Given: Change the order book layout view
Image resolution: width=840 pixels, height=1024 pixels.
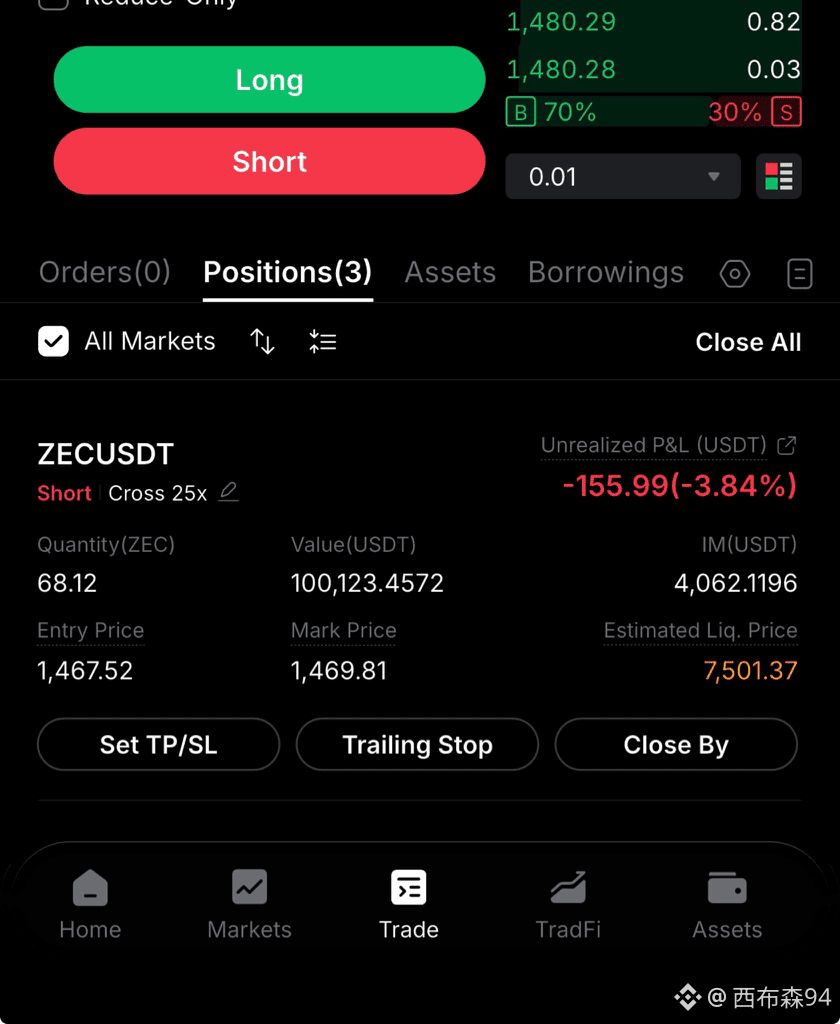Looking at the screenshot, I should click(779, 176).
